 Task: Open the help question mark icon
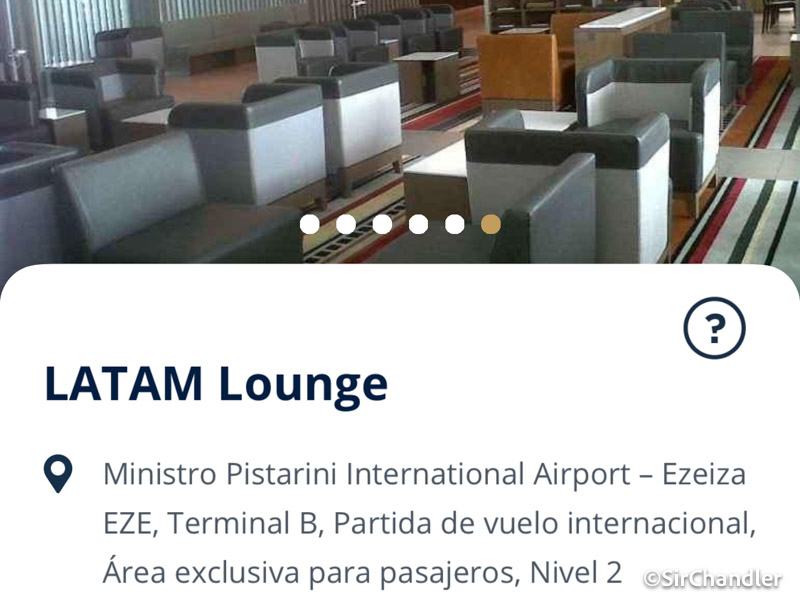pyautogui.click(x=714, y=328)
